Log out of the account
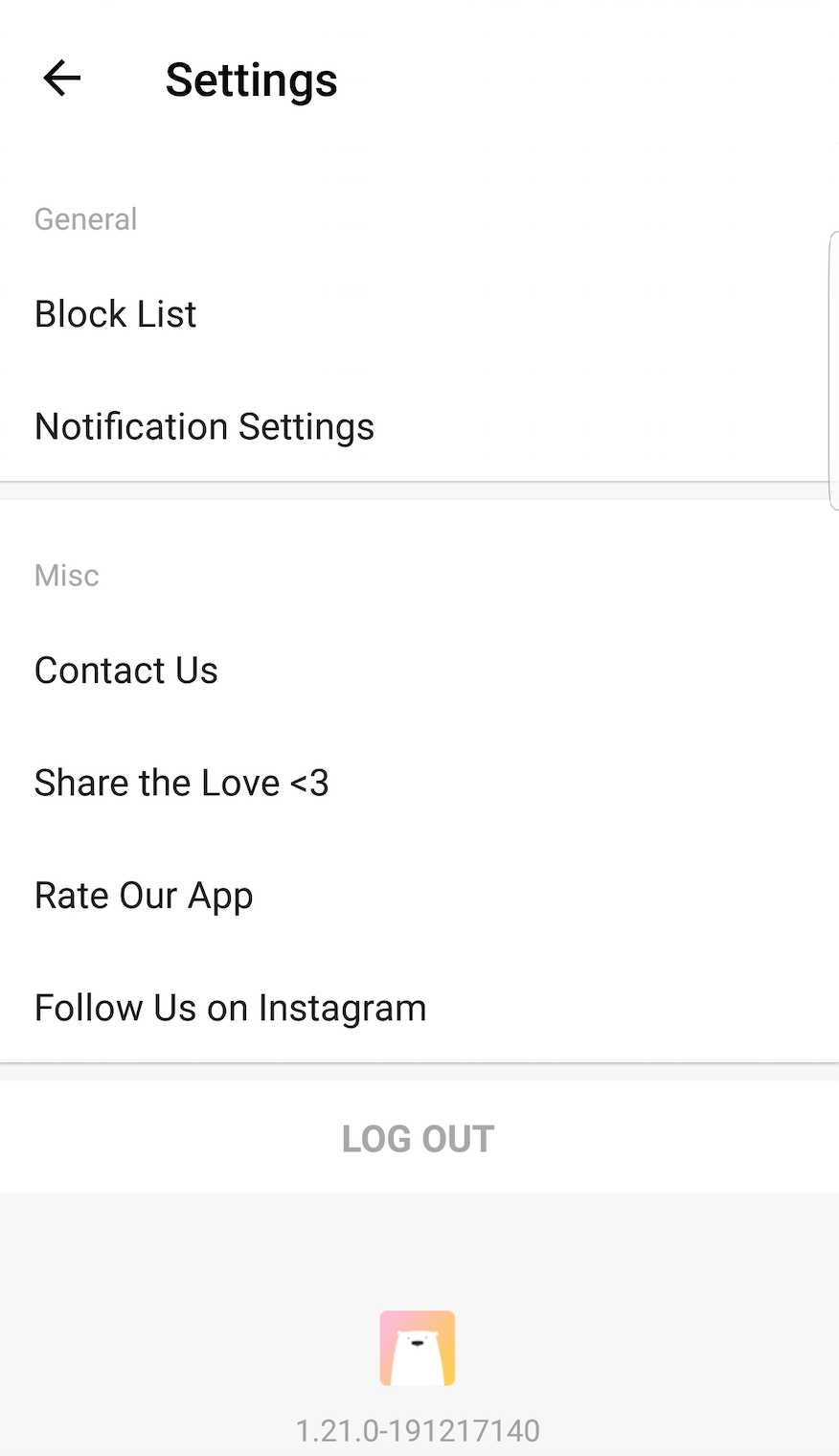The image size is (839, 1456). (x=419, y=1138)
